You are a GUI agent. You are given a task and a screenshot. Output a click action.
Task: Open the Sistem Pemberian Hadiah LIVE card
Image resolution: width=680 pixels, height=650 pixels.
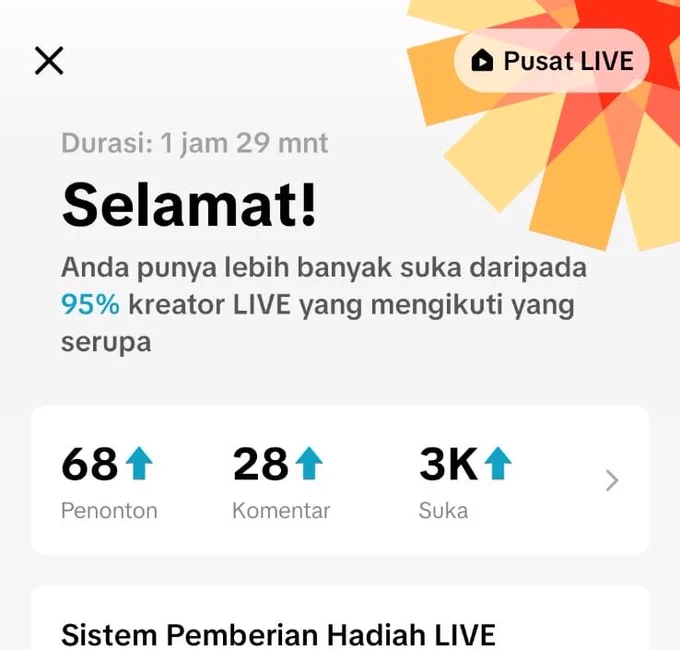[x=340, y=618]
